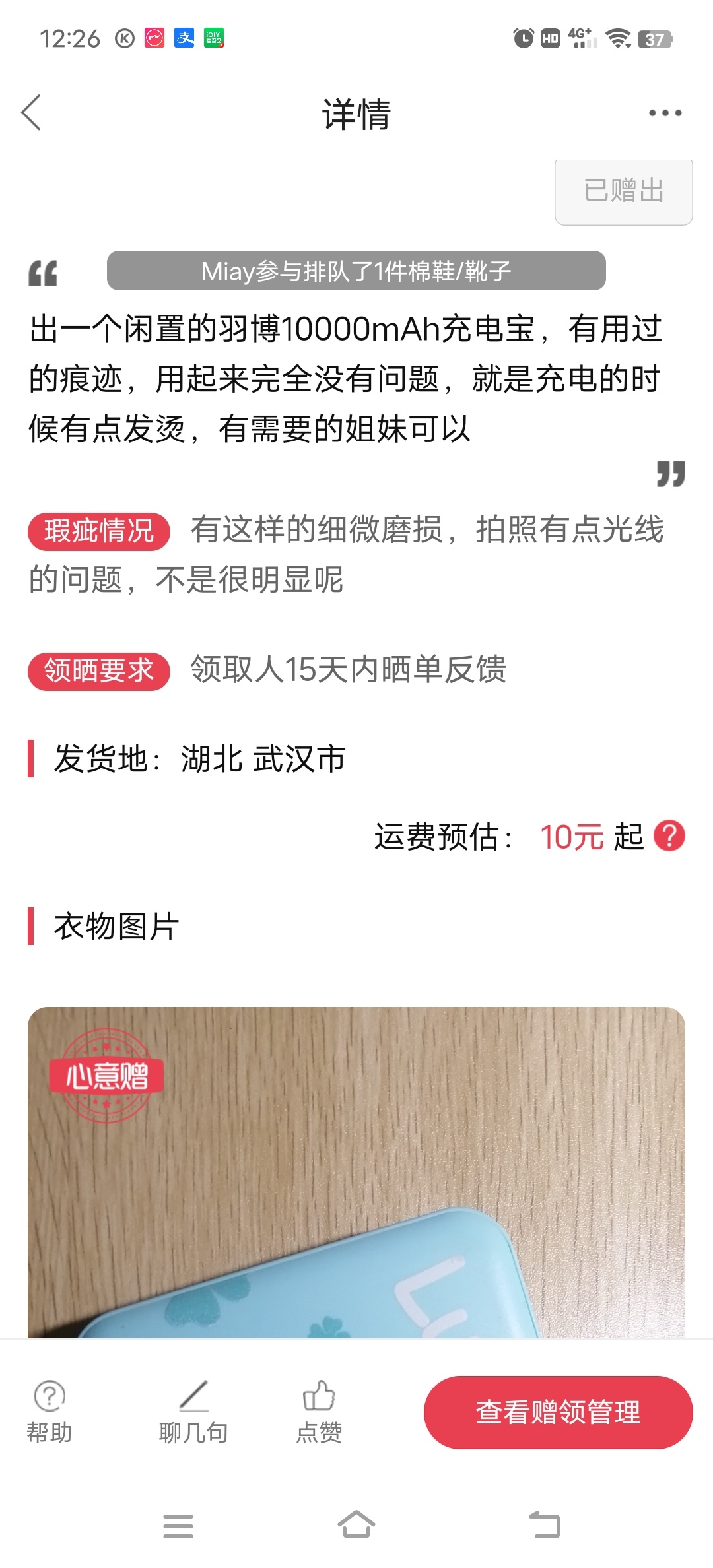This screenshot has width=713, height=1568.
Task: Go to the system home screen
Action: click(356, 1525)
